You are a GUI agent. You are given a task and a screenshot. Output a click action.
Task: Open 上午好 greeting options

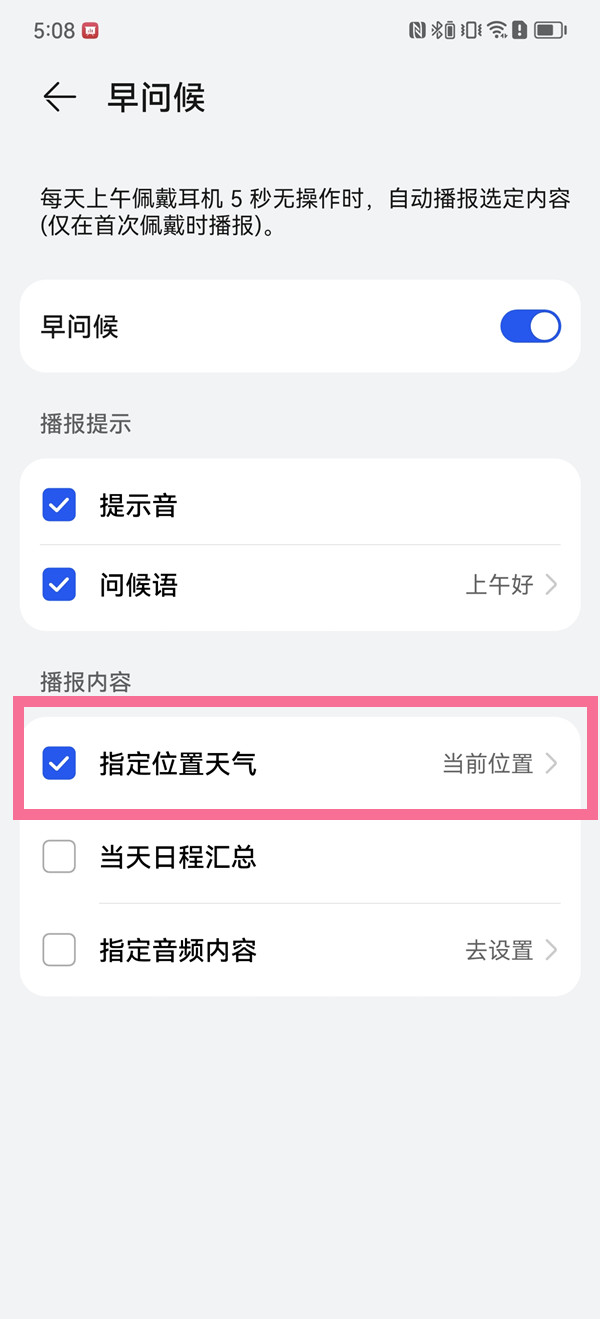click(x=511, y=584)
